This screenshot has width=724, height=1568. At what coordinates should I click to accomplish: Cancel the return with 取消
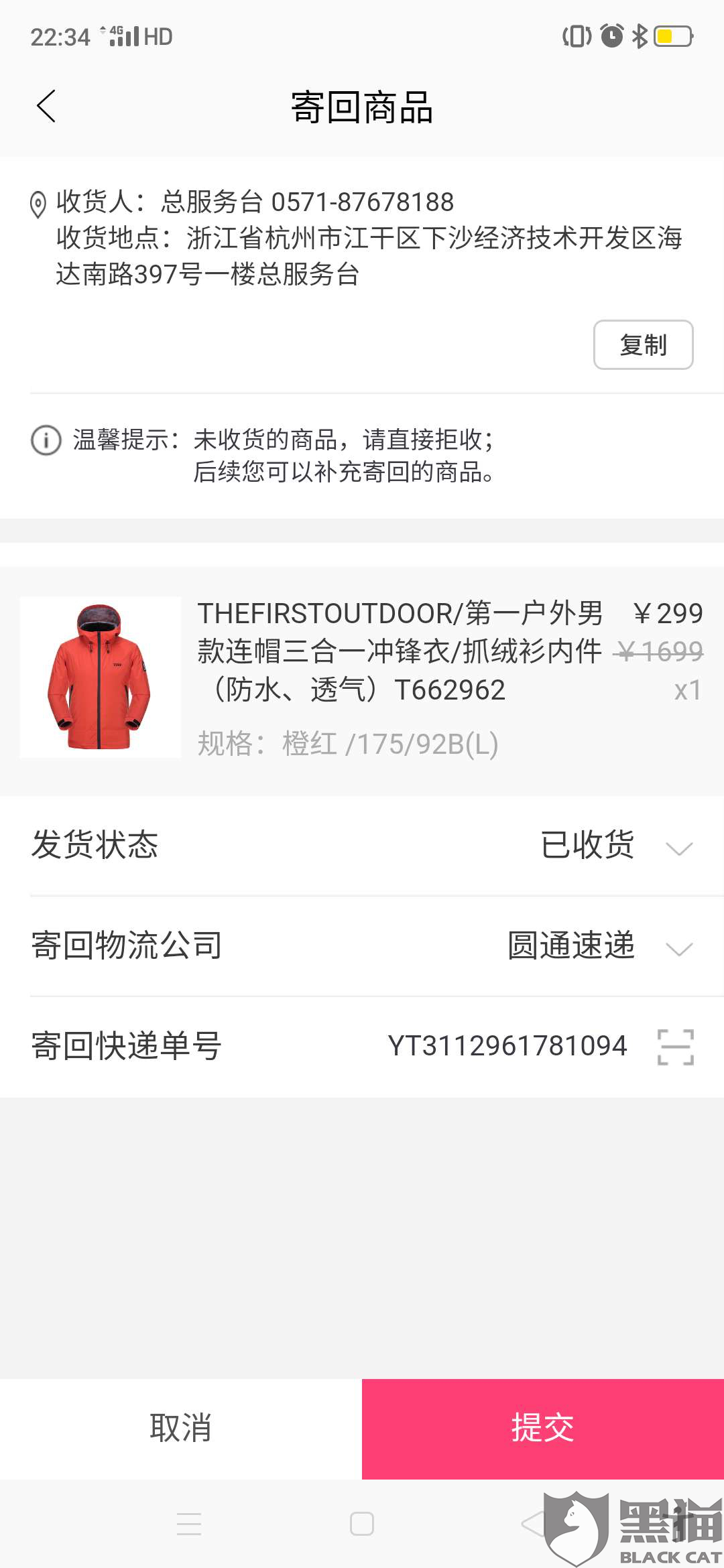pyautogui.click(x=181, y=1428)
